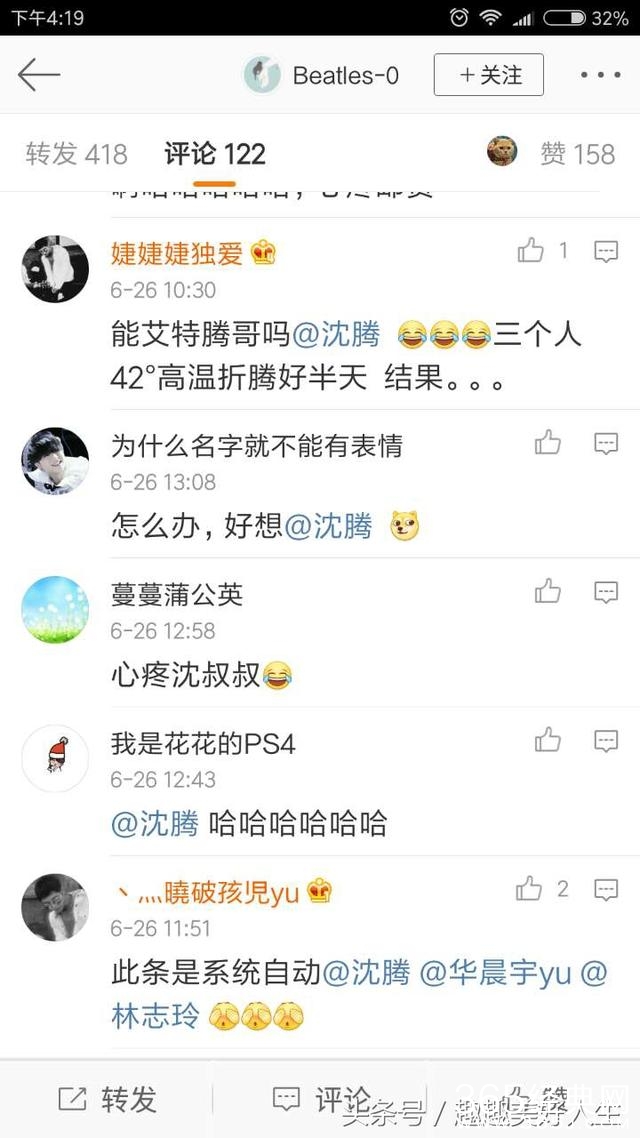Viewport: 640px width, 1138px height.
Task: Like the comment by 我是花花的PS4
Action: (548, 741)
